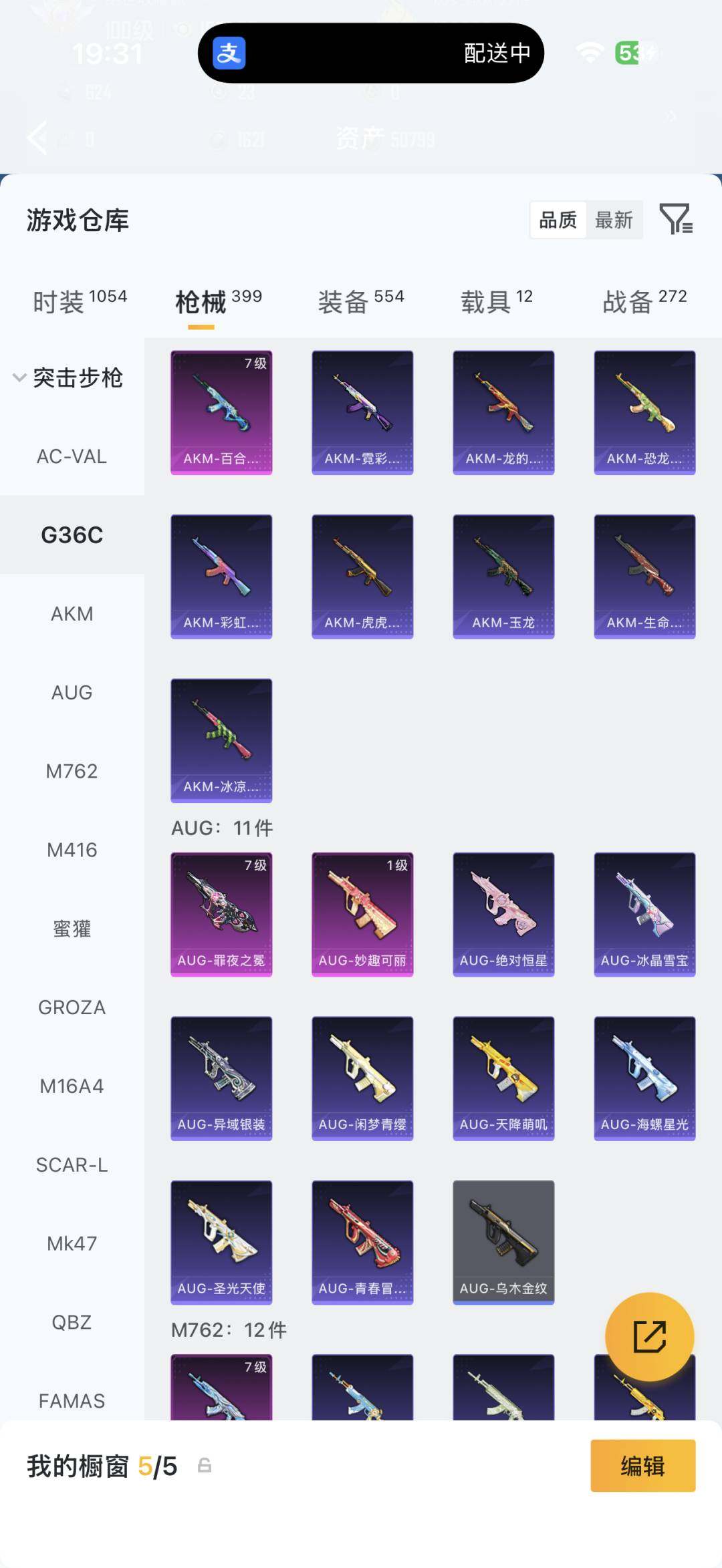
Task: Switch to the 载具 tab
Action: click(x=496, y=301)
